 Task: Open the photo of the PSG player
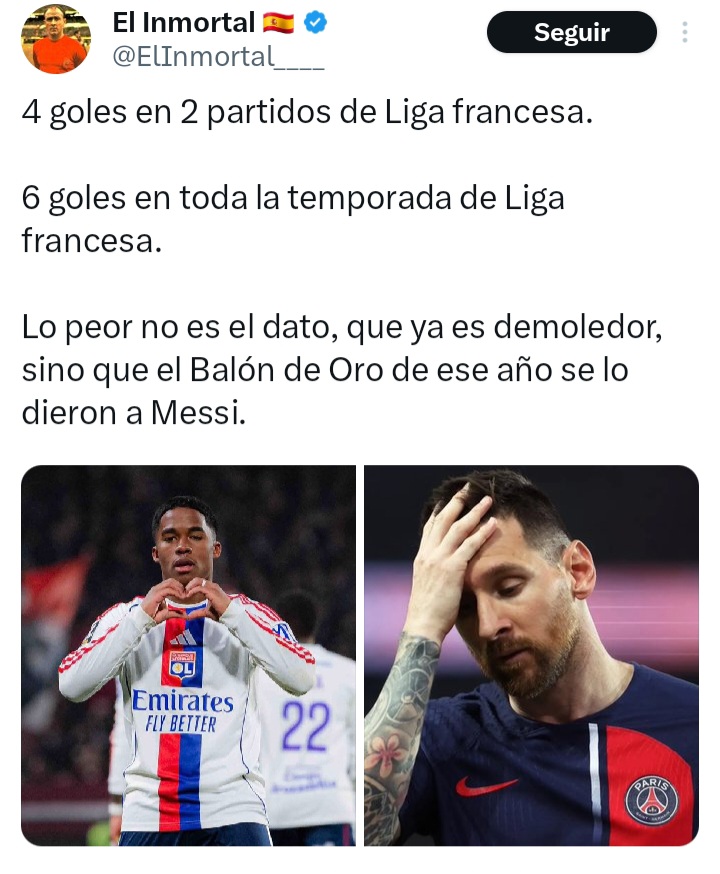[x=531, y=655]
